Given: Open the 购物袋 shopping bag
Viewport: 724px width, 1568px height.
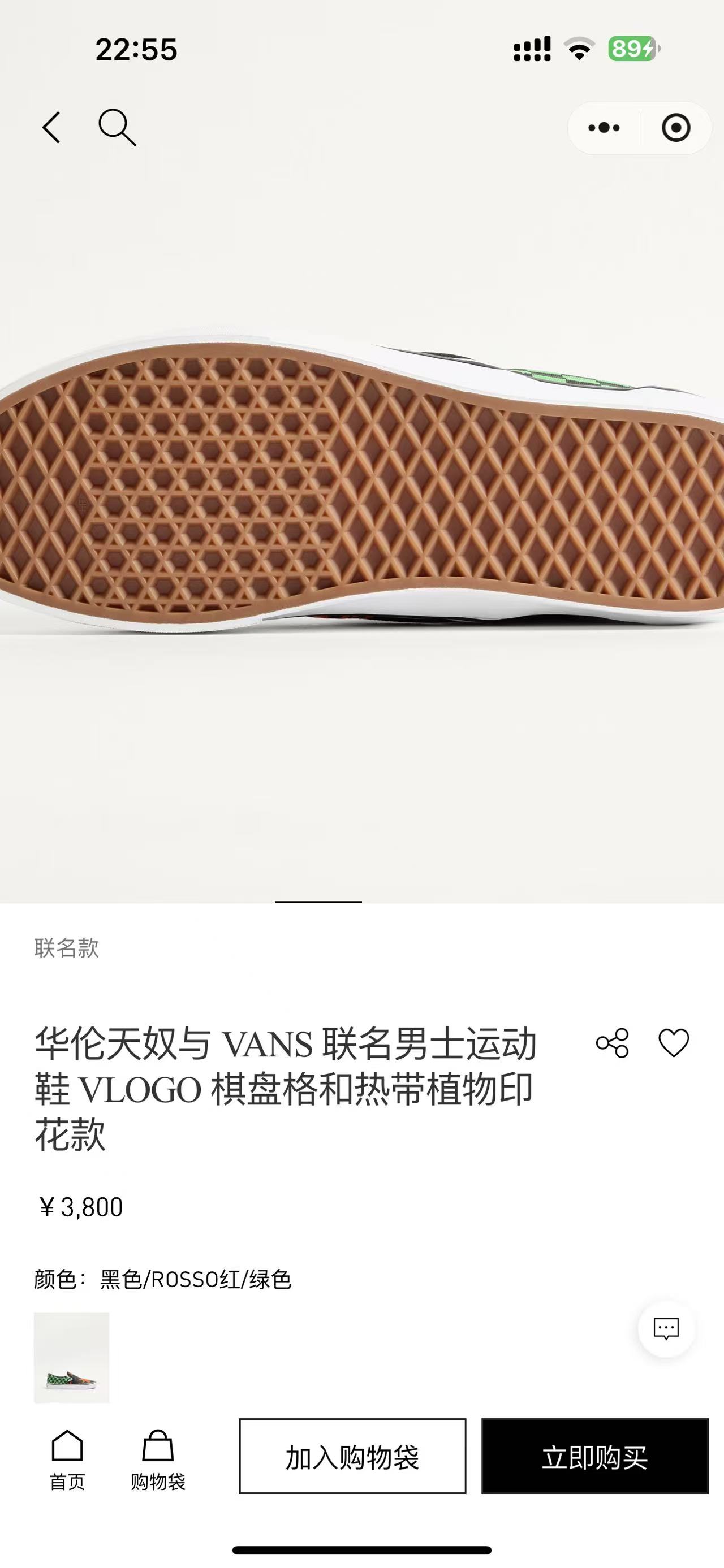Looking at the screenshot, I should coord(158,1458).
